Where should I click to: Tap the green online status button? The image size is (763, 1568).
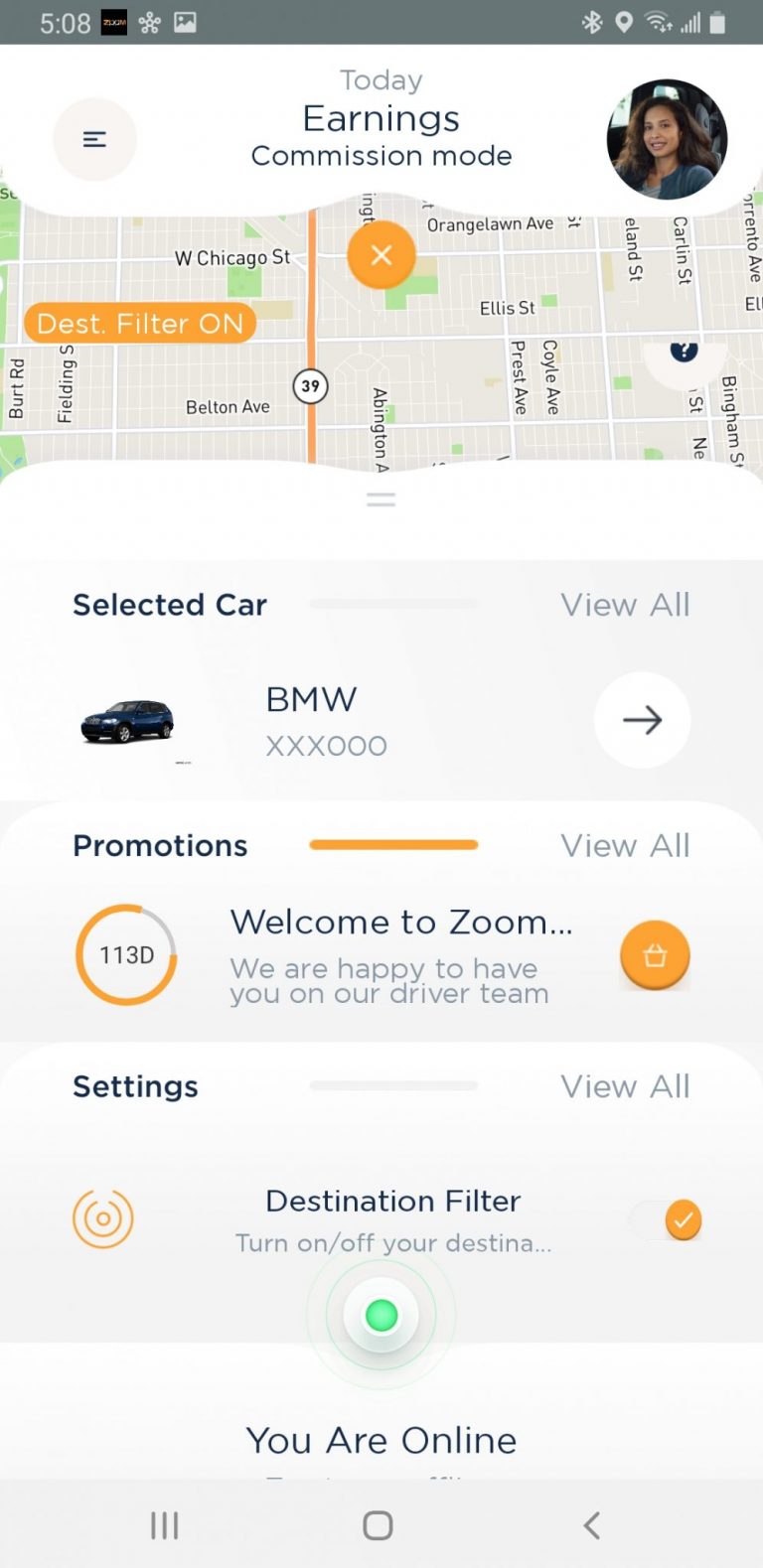point(381,1316)
